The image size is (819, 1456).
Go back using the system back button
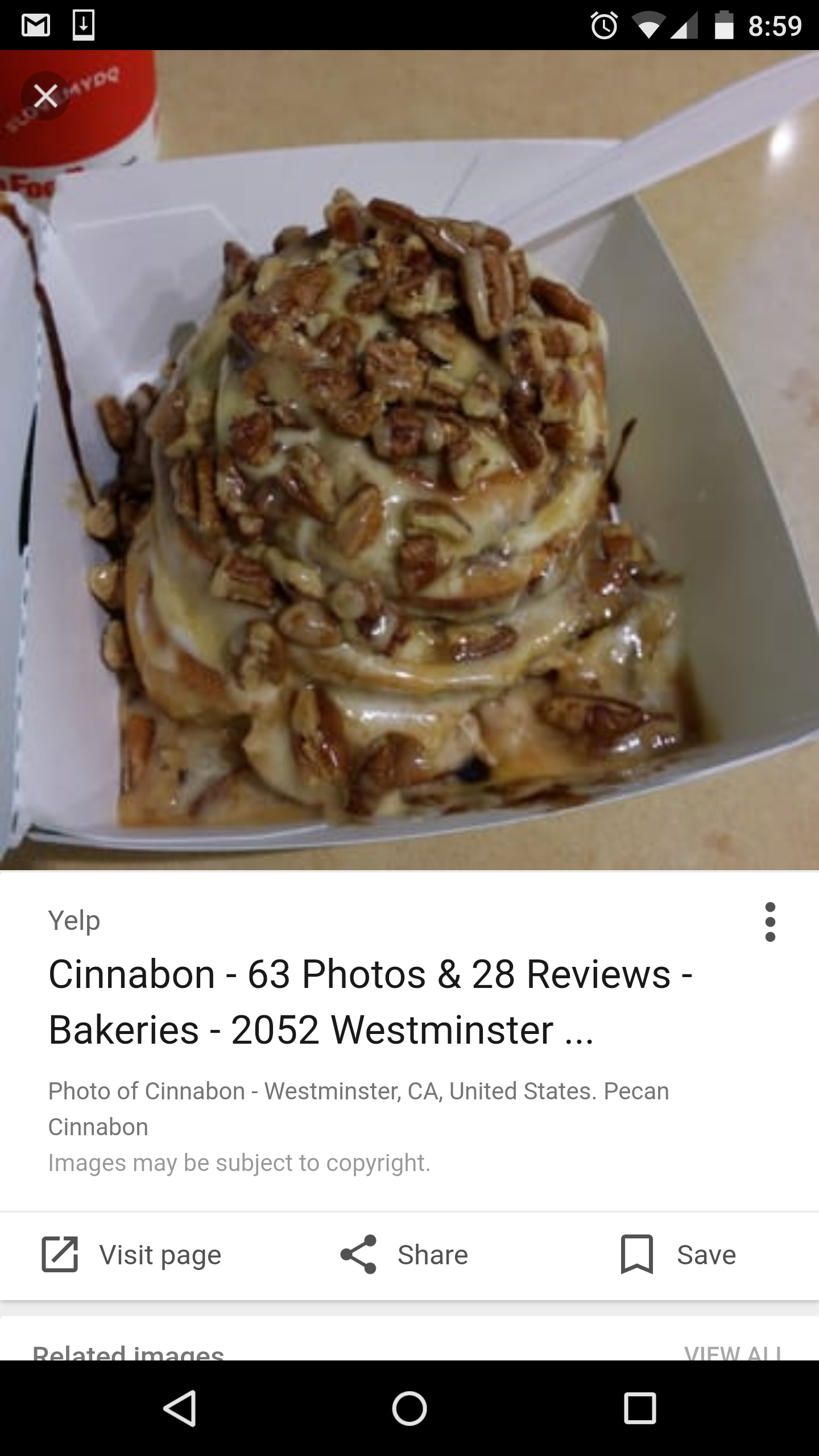180,1408
